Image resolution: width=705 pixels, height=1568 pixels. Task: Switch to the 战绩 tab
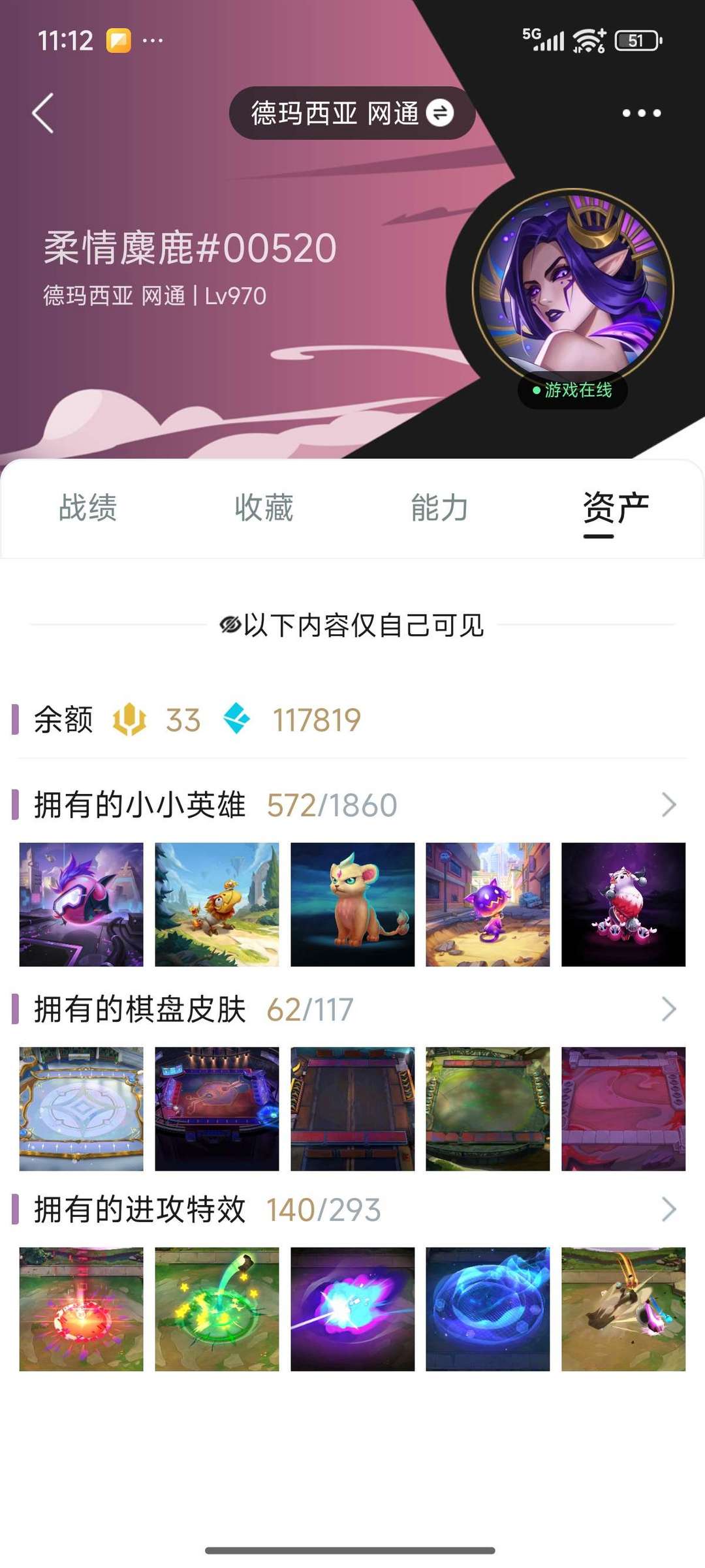pos(88,508)
